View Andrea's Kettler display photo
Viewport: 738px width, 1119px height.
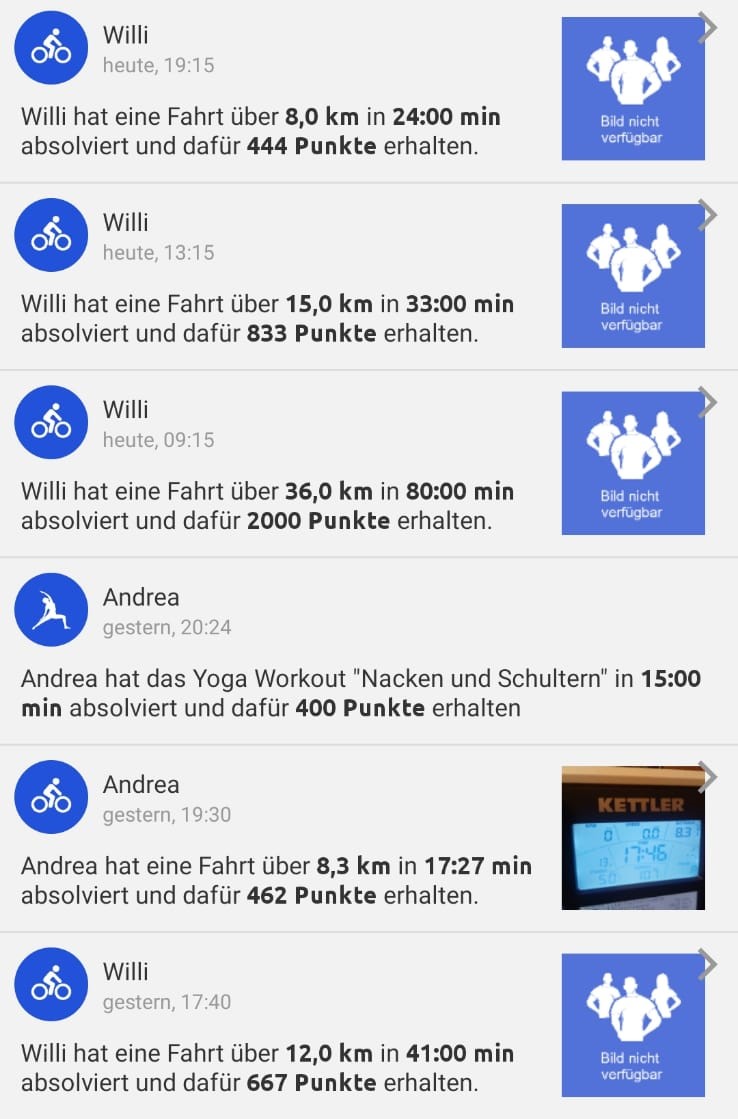pos(632,838)
